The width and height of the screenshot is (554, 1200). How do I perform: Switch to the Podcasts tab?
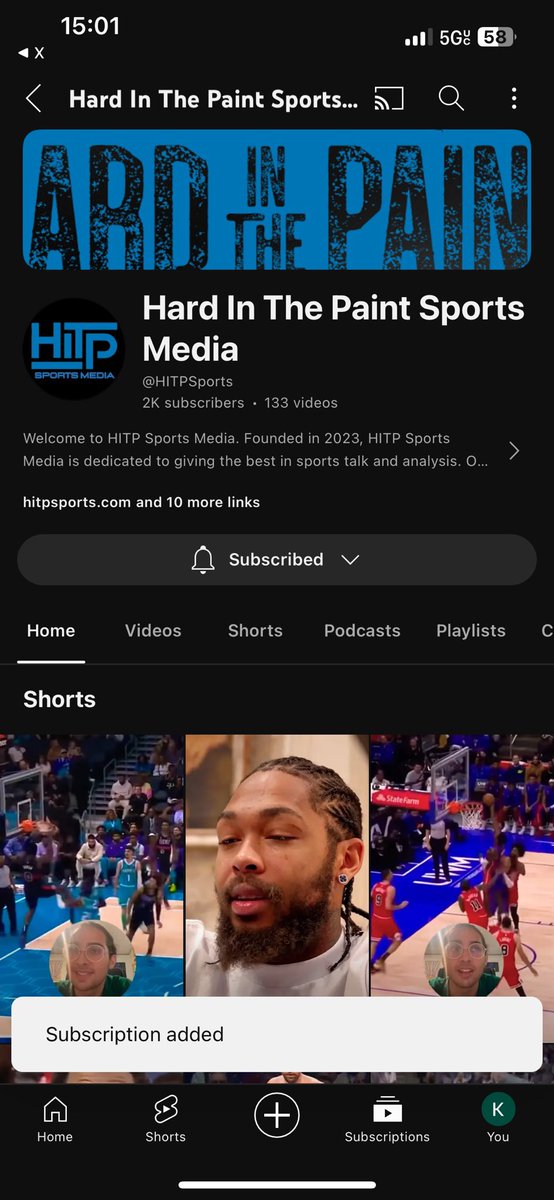point(362,631)
